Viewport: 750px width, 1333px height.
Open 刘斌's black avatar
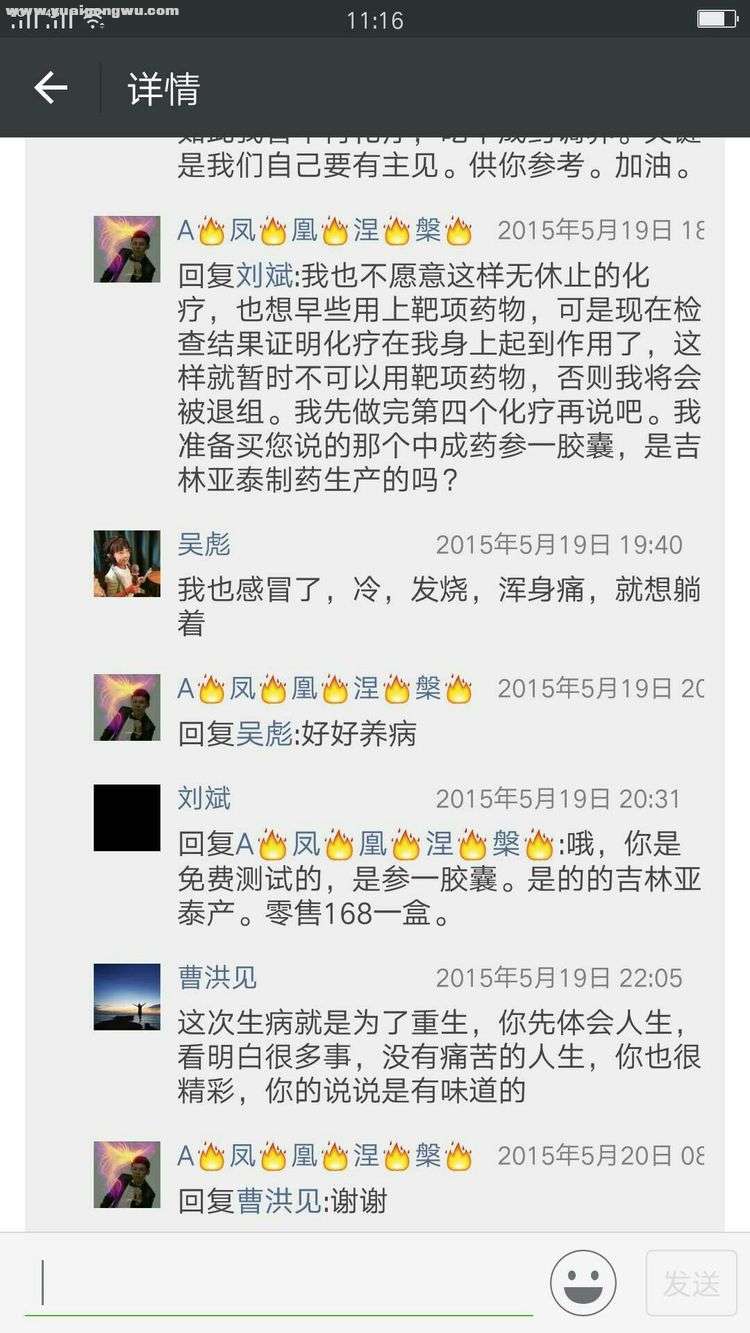[x=127, y=817]
